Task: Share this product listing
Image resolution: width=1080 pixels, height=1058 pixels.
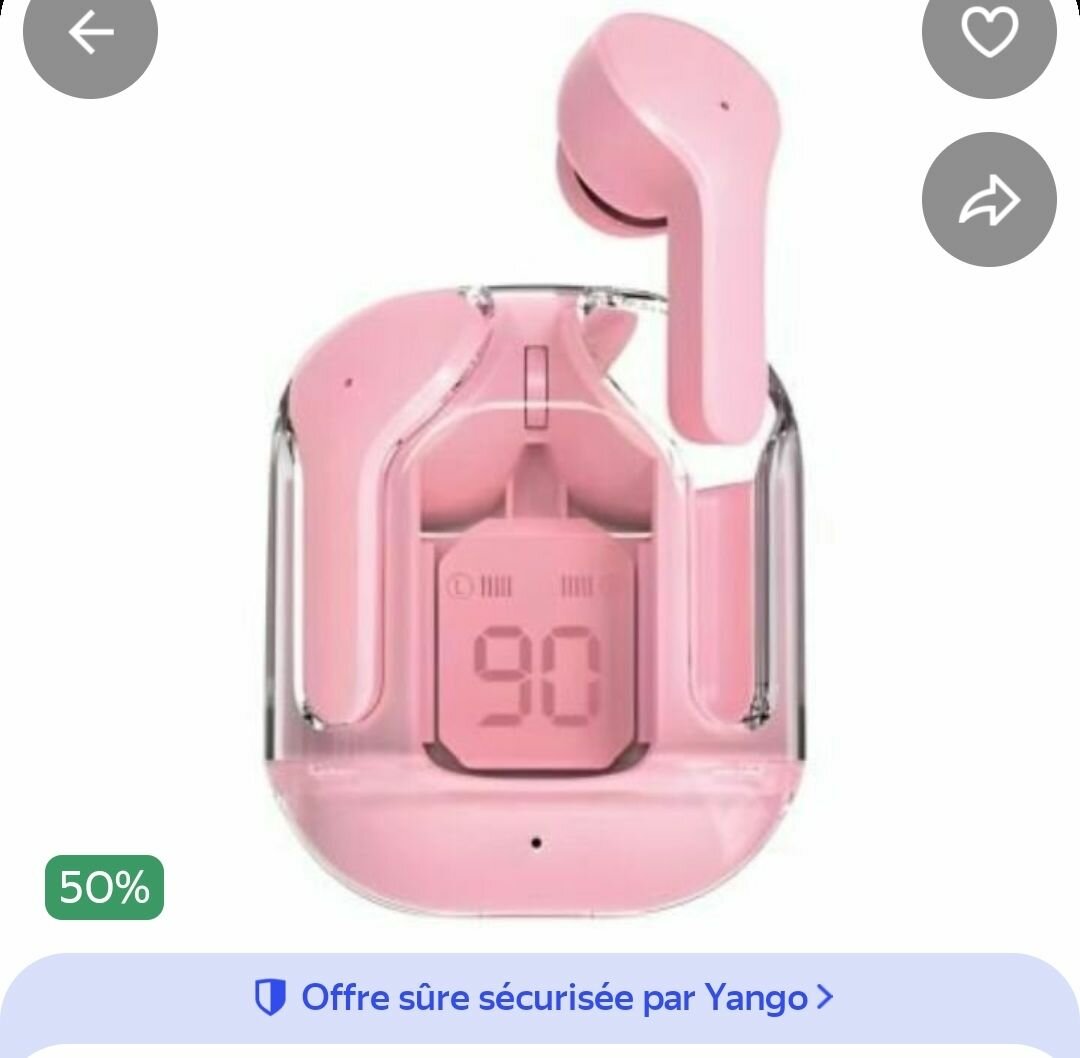Action: click(988, 200)
